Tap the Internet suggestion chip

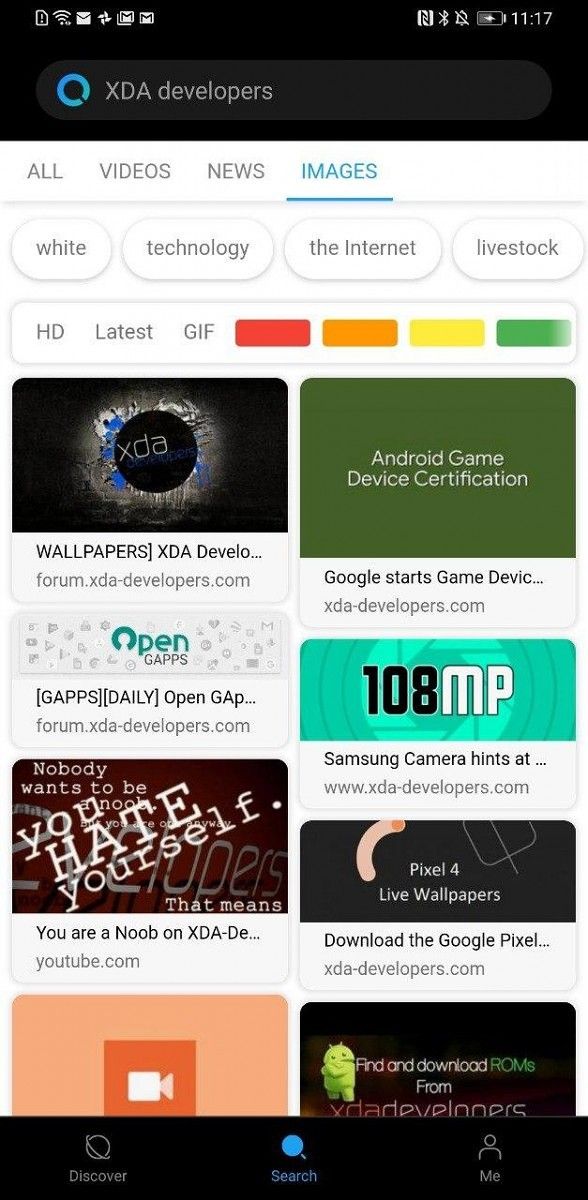click(362, 248)
